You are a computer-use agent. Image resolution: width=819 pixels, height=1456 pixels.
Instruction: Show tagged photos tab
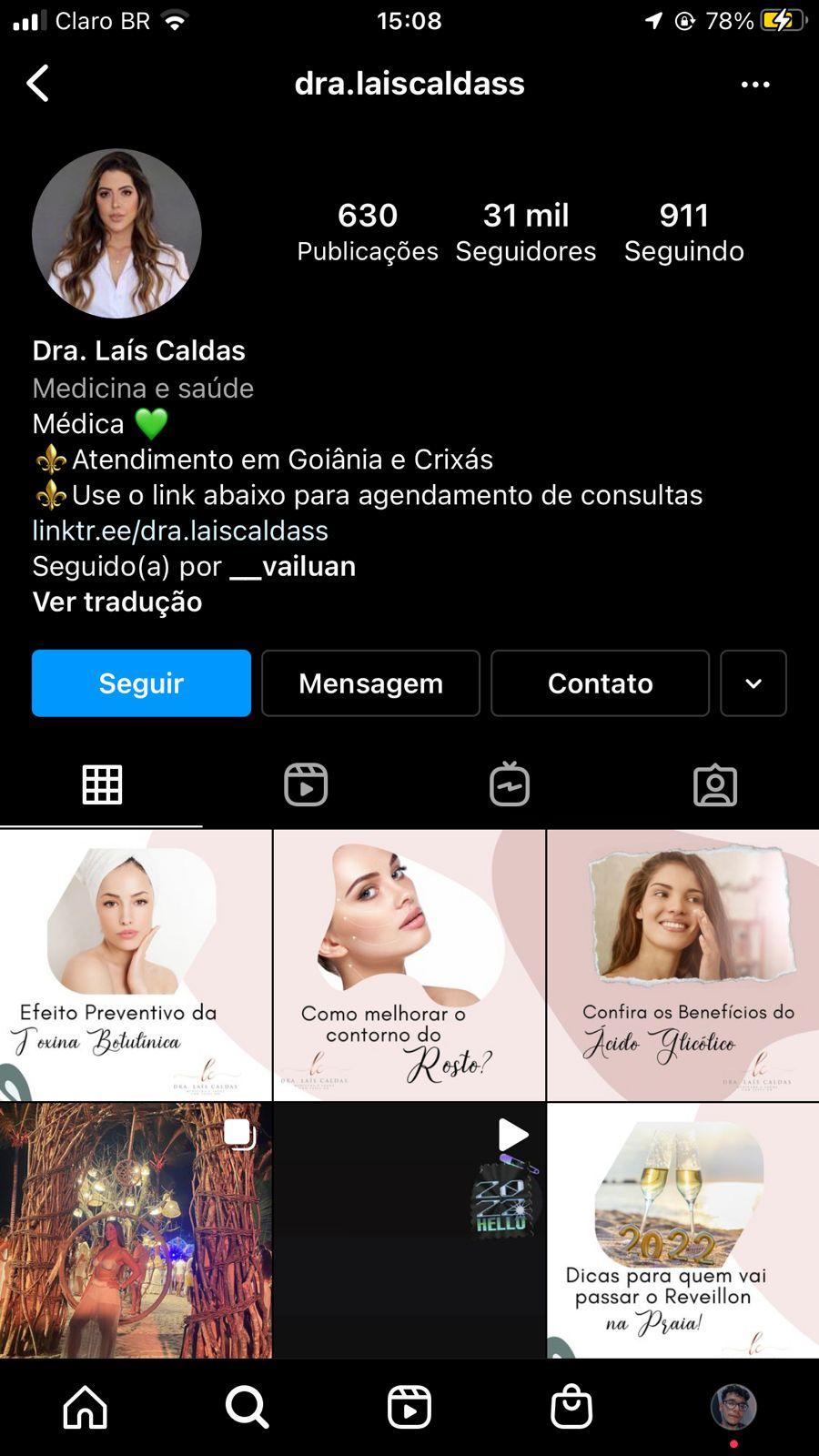[715, 784]
